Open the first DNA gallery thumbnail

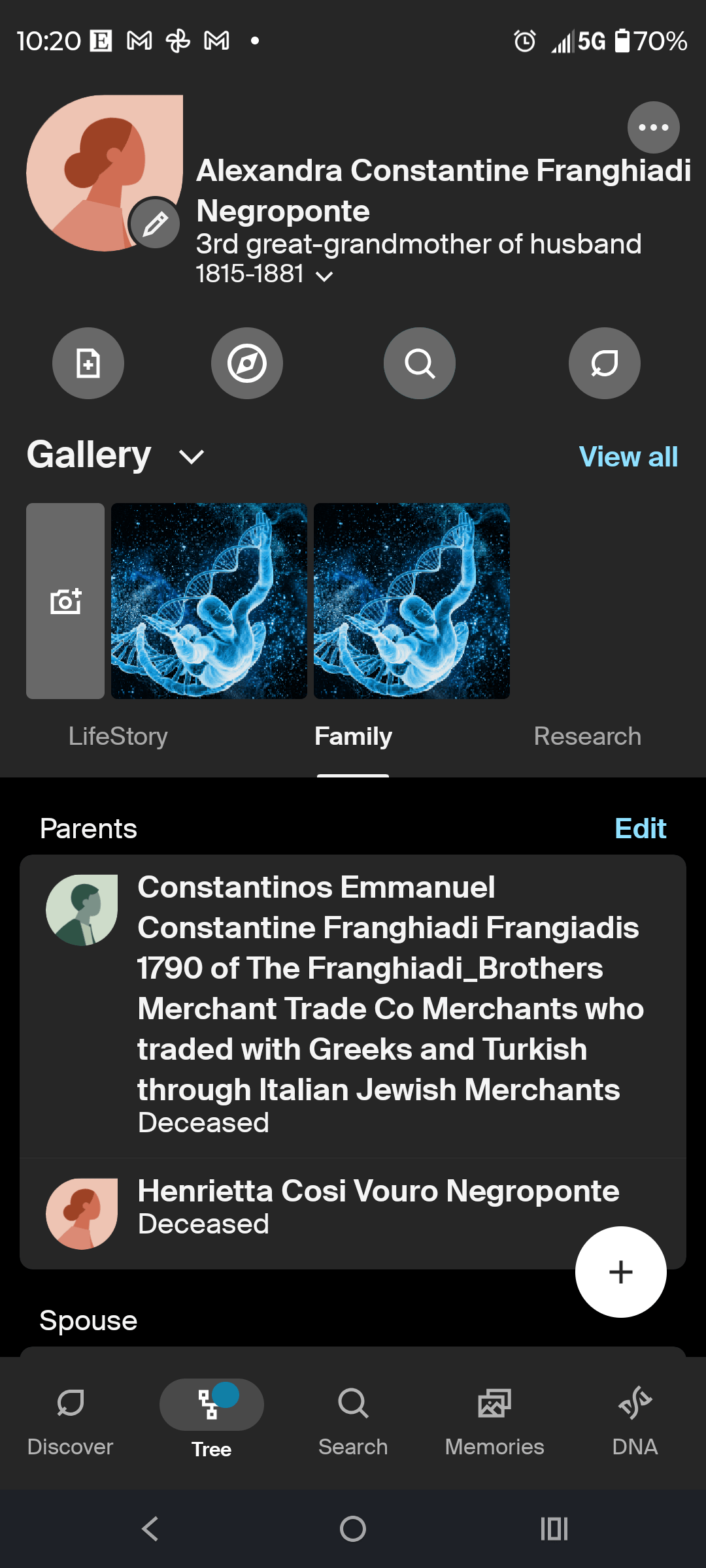click(209, 601)
